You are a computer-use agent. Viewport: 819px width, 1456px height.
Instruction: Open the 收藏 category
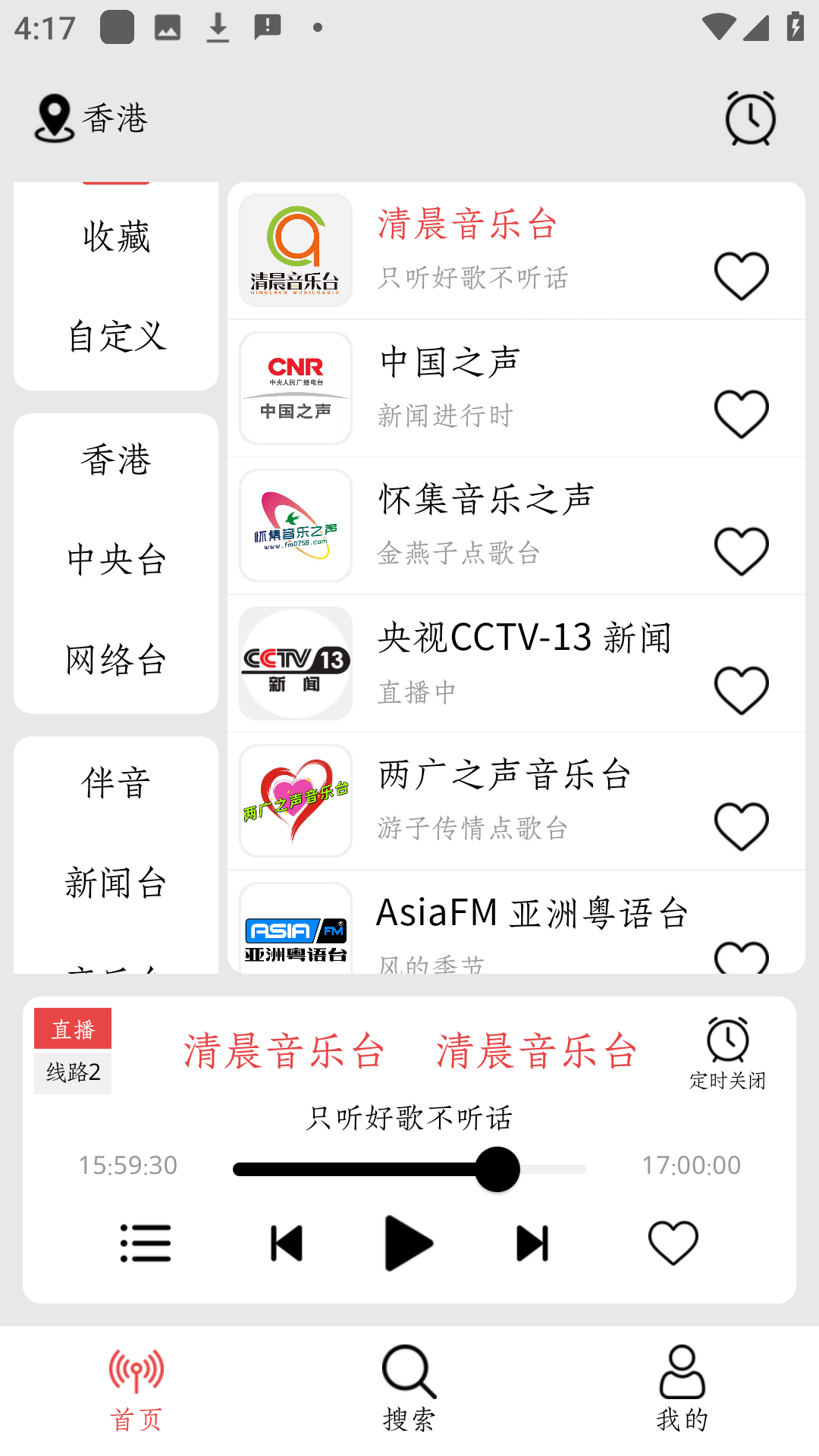coord(115,237)
